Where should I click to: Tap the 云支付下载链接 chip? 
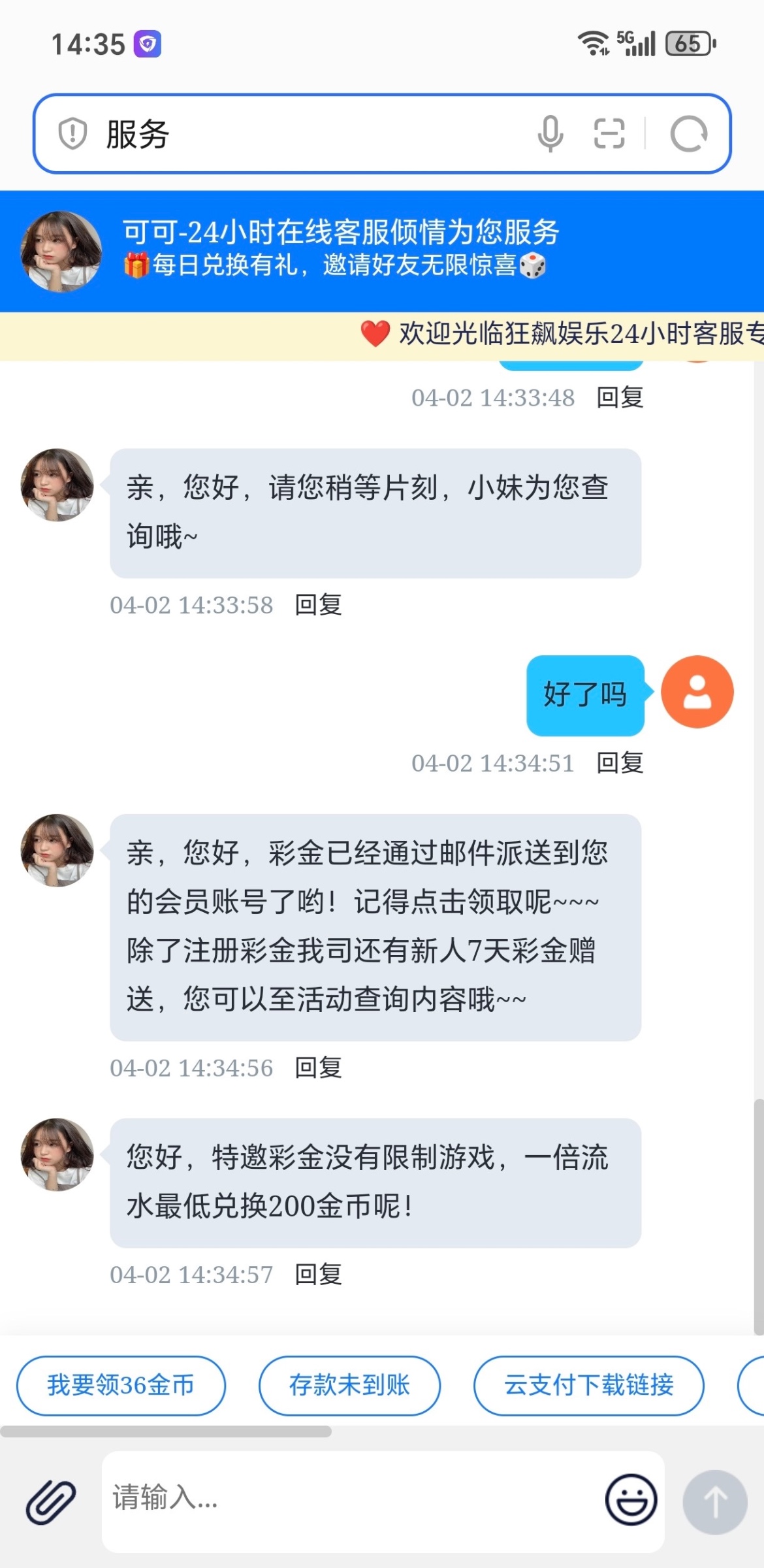[x=588, y=1385]
